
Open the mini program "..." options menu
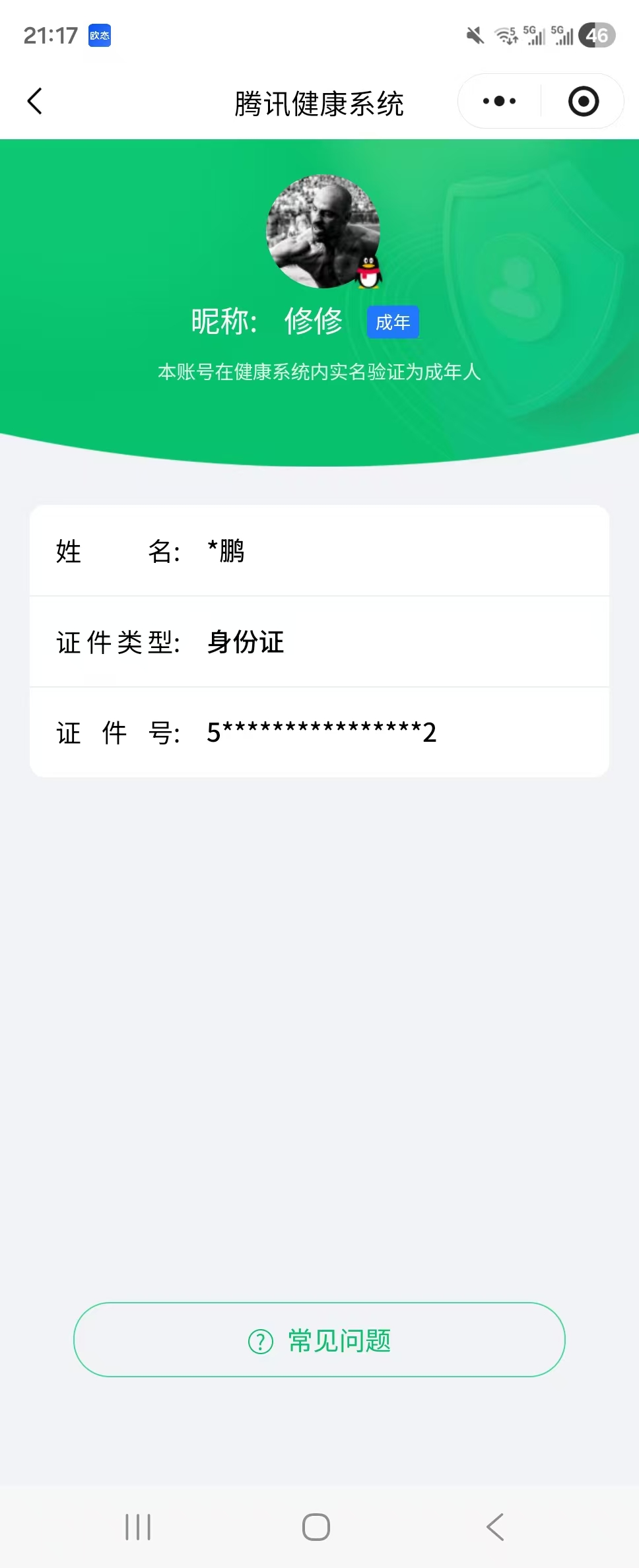[x=498, y=101]
